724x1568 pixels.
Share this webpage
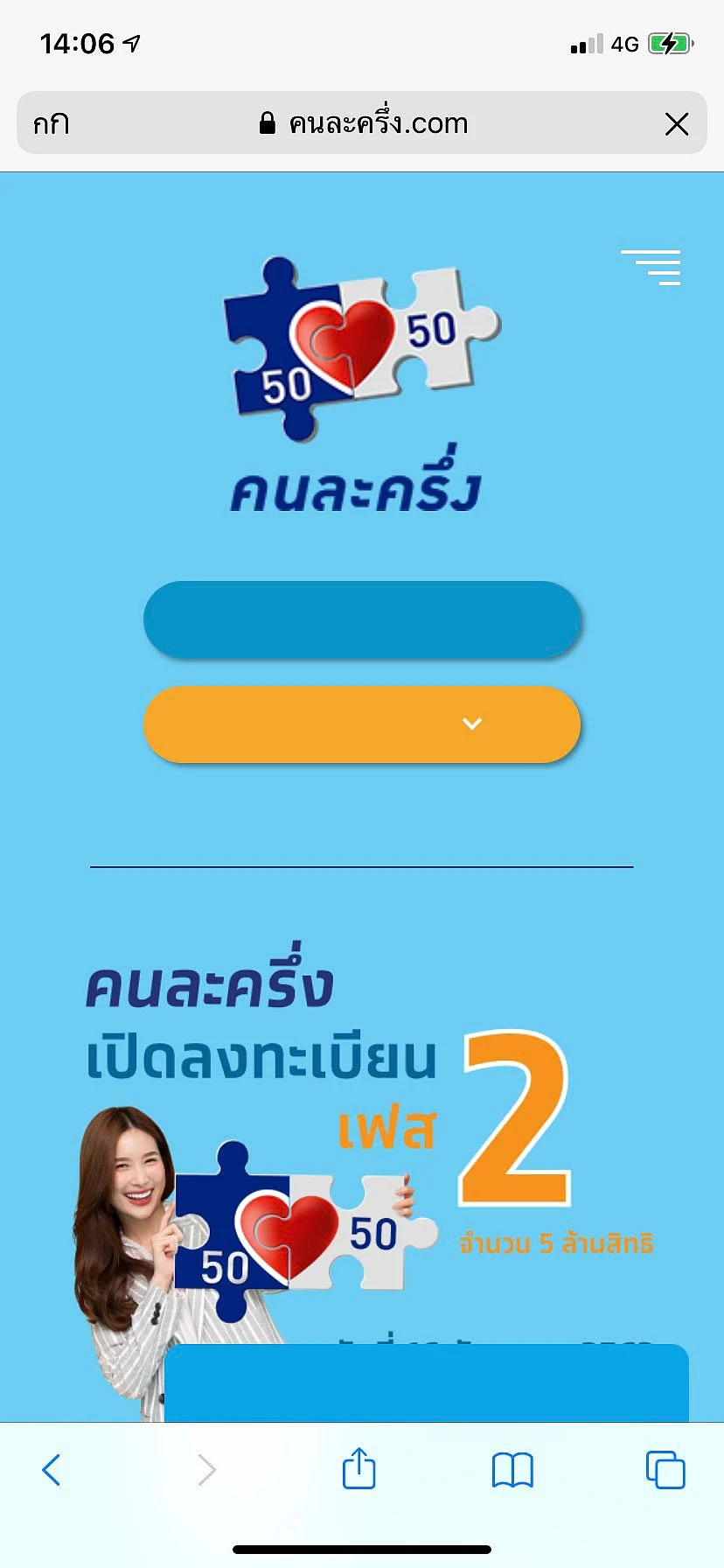(359, 1469)
